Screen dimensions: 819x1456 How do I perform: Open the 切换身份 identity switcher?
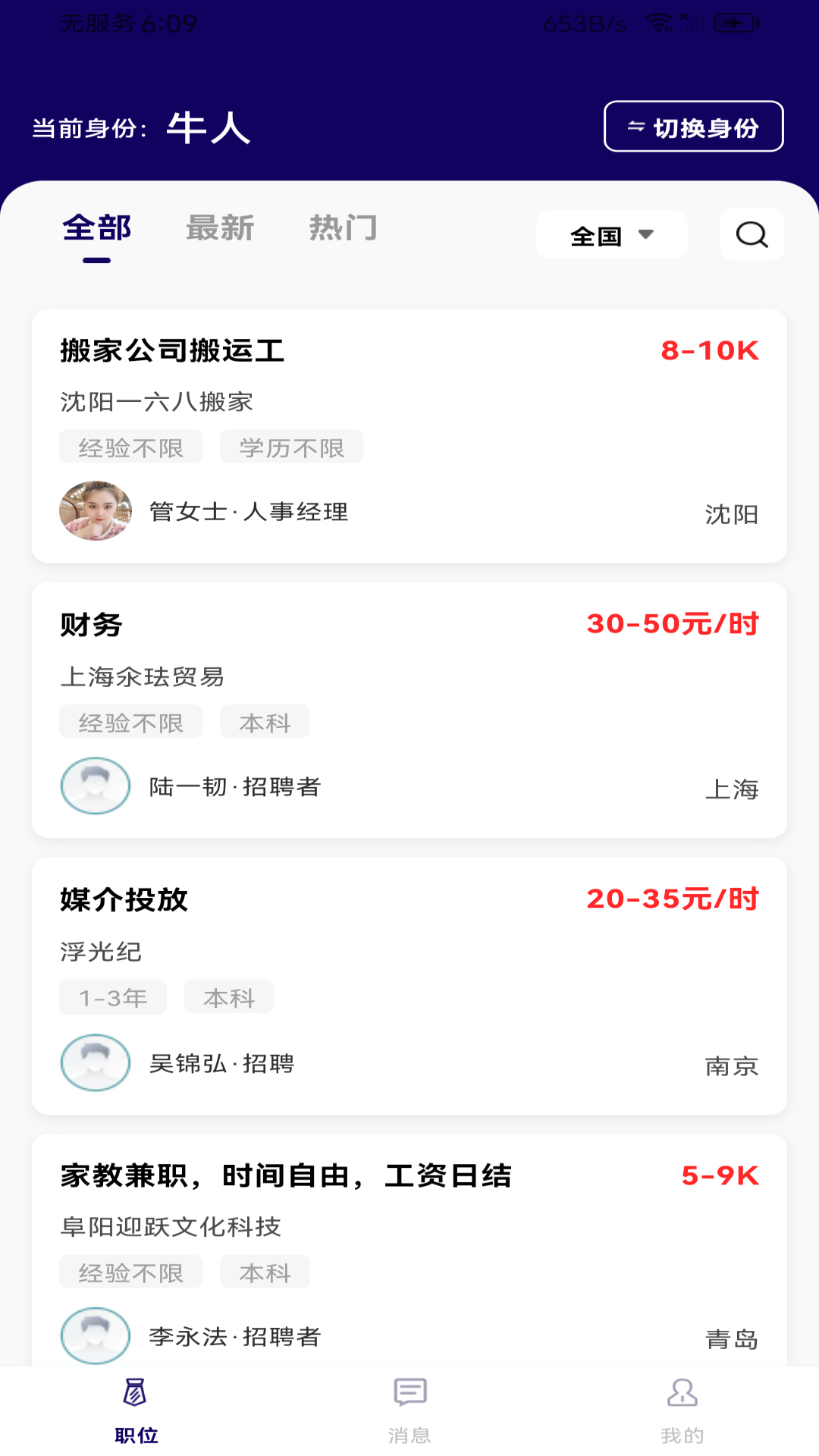point(692,127)
